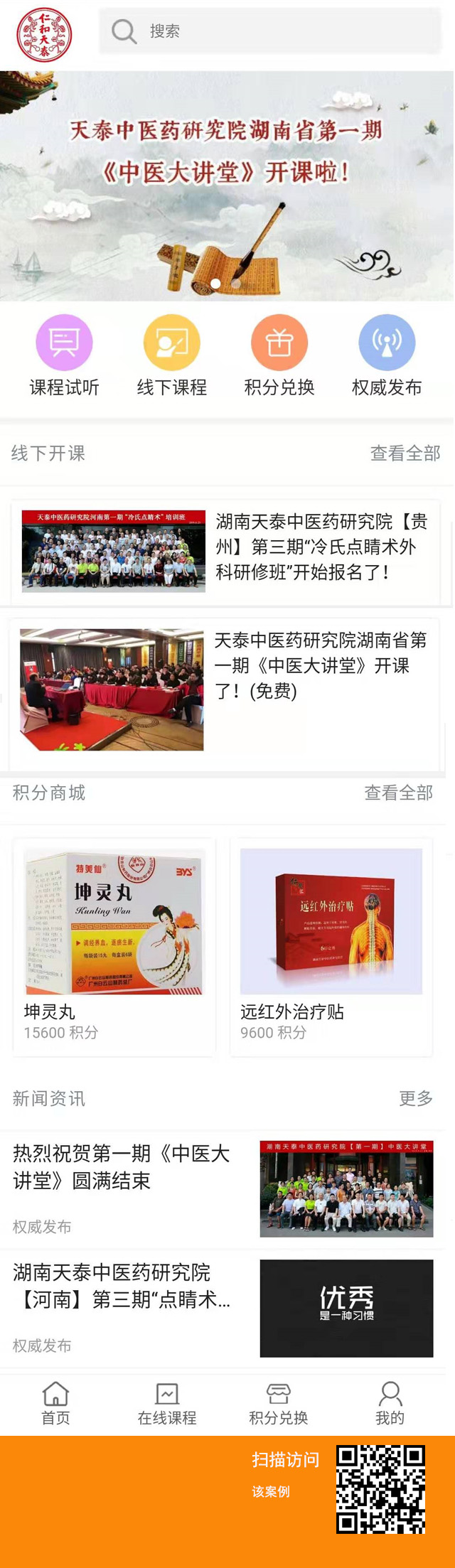Open the round 权威发布 broadcast shortcut

[x=387, y=356]
